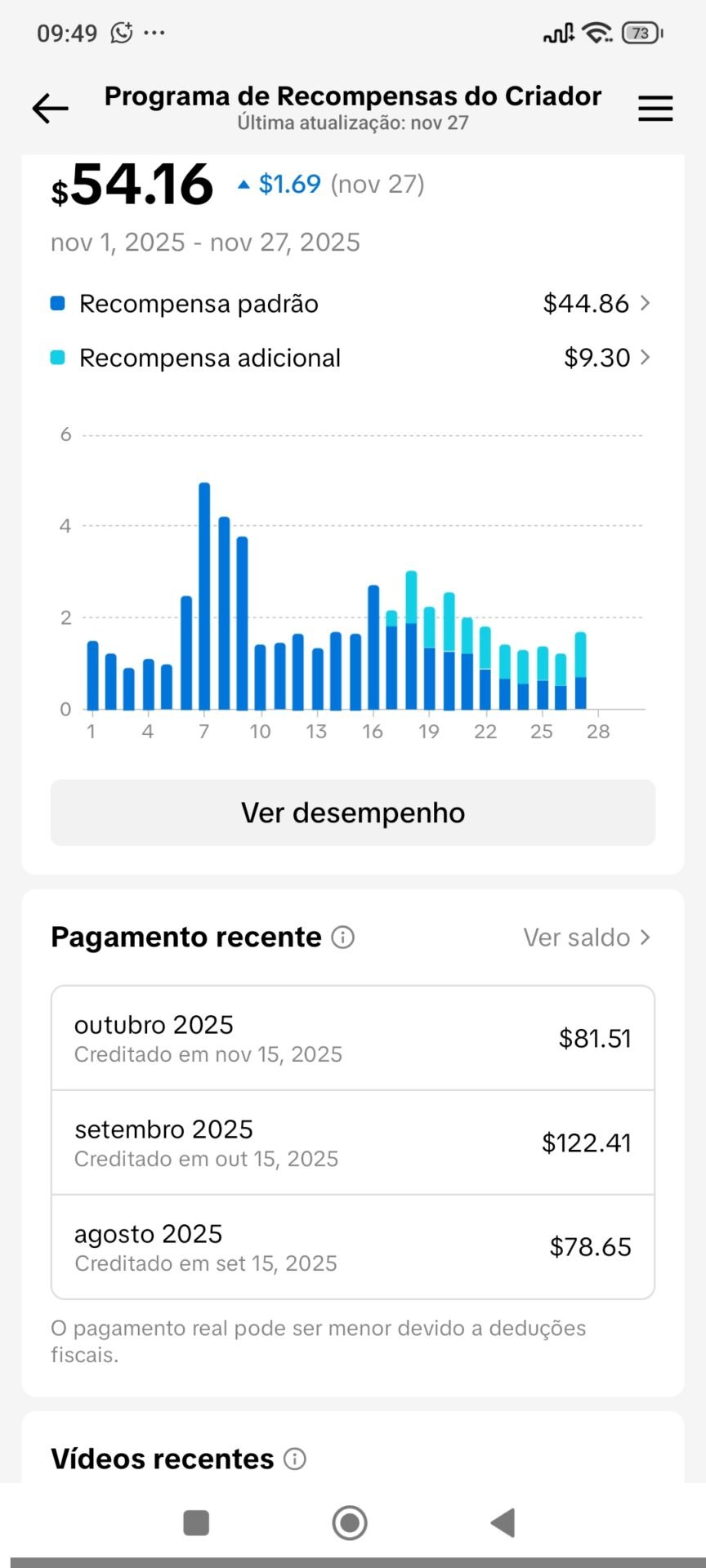Expand Recompensa adicional details via its chevron
The height and width of the screenshot is (1568, 706).
(645, 357)
